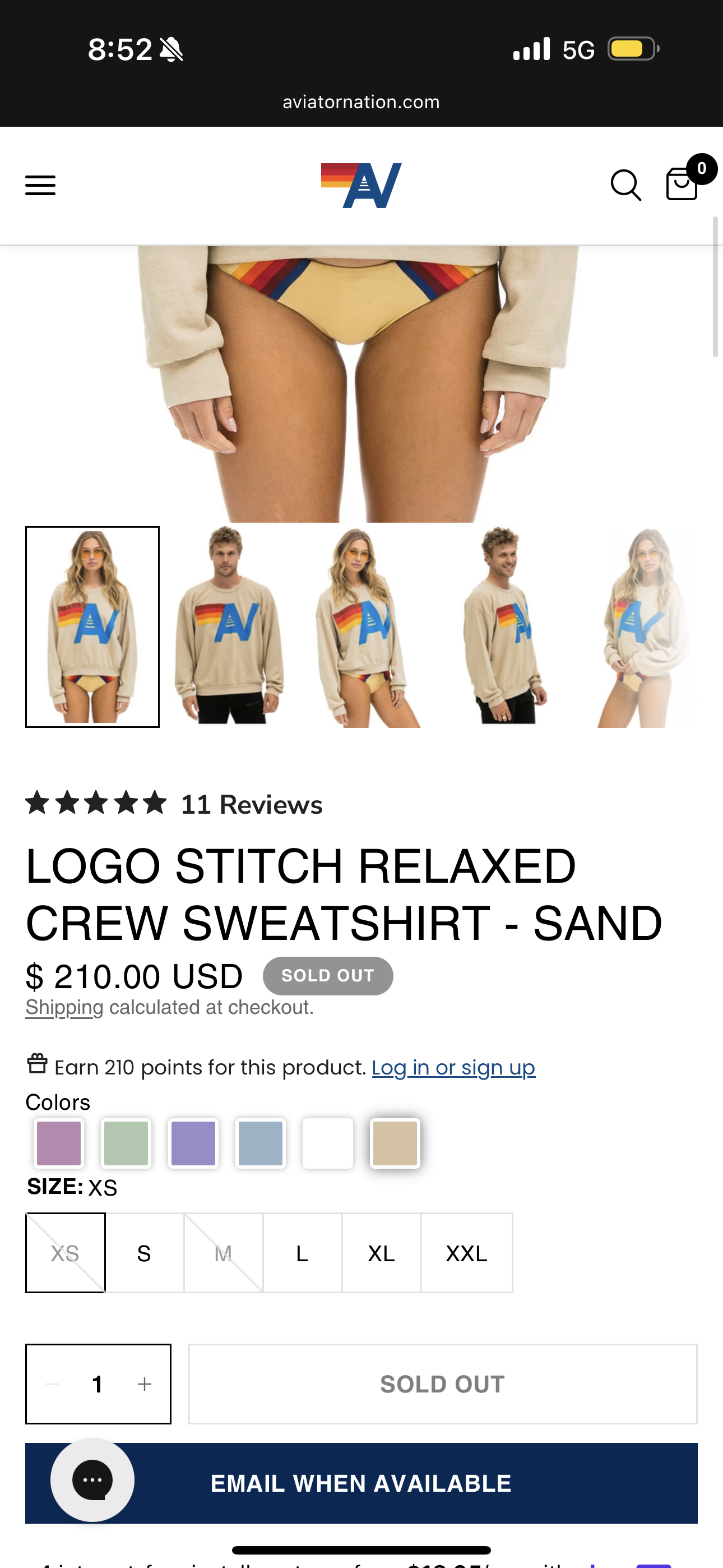The image size is (723, 1568).
Task: Go to Aviator Nation logo home
Action: pyautogui.click(x=361, y=185)
